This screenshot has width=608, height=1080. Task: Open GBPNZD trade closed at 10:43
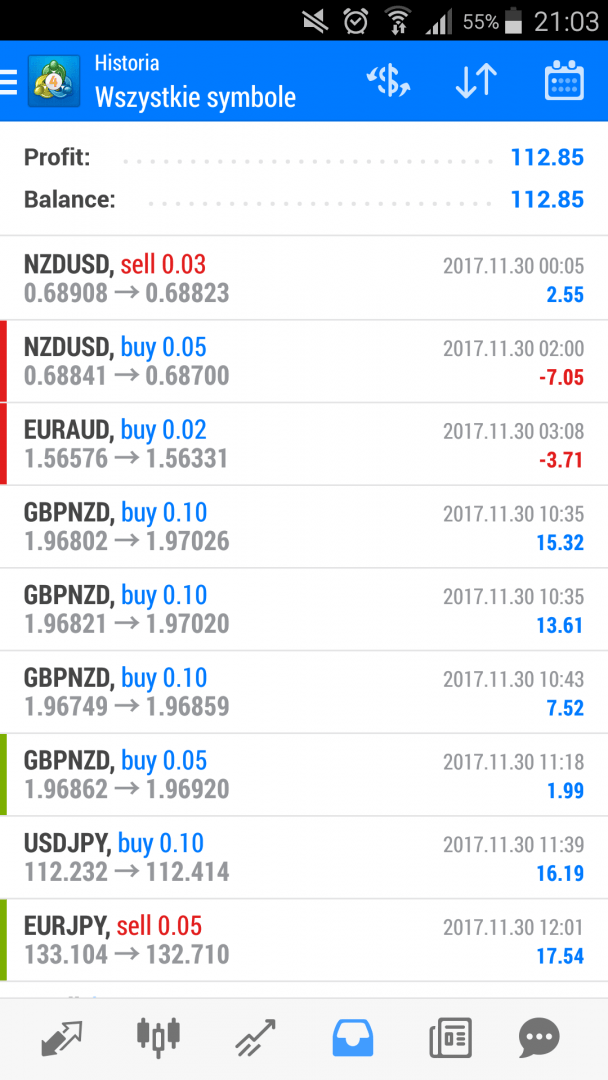tap(304, 692)
